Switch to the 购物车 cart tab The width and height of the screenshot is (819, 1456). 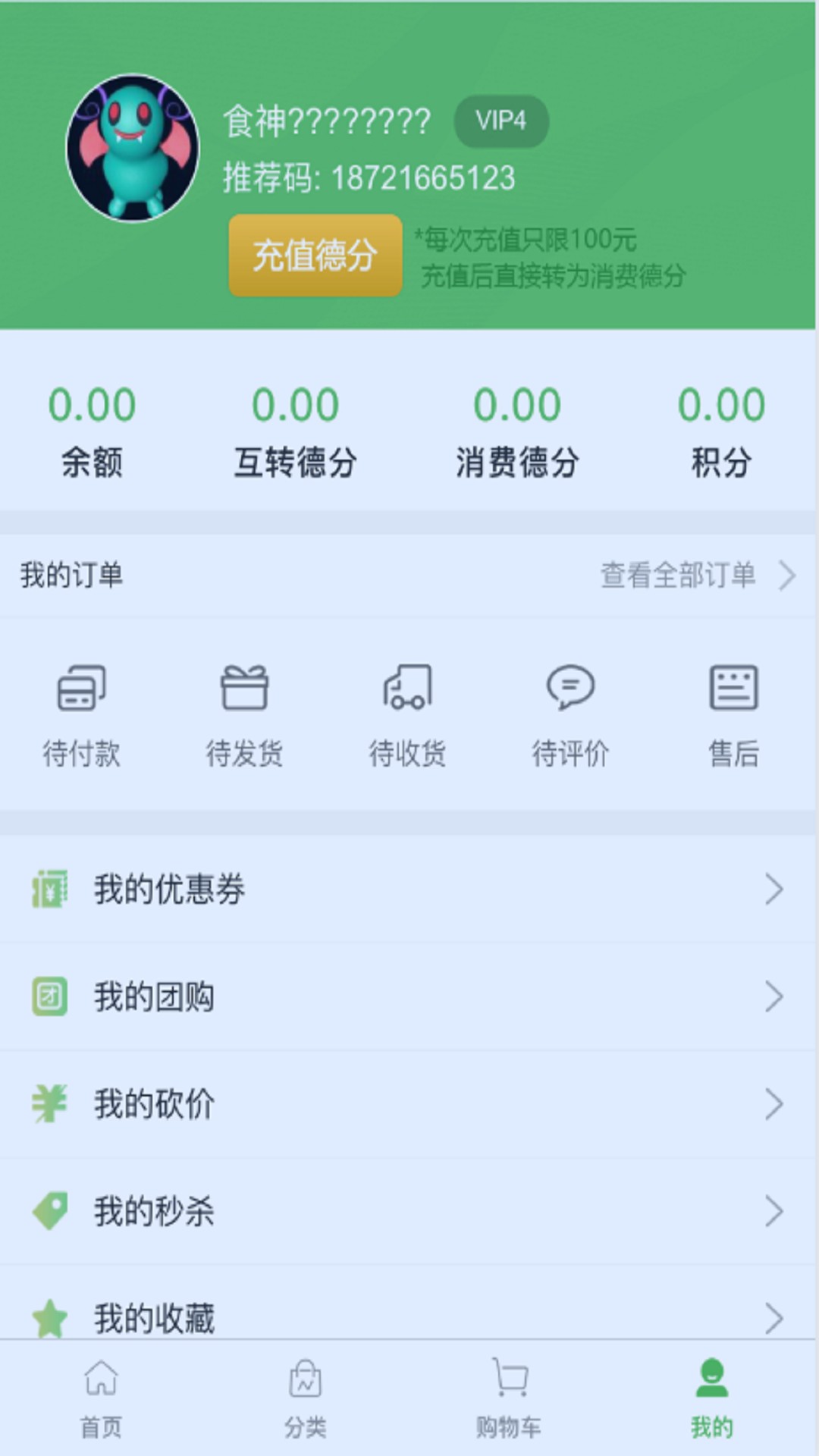coord(509,1398)
